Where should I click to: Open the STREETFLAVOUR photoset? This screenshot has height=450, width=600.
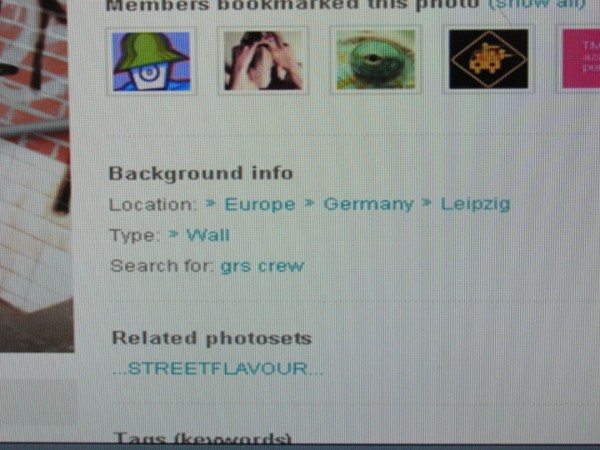click(x=218, y=369)
